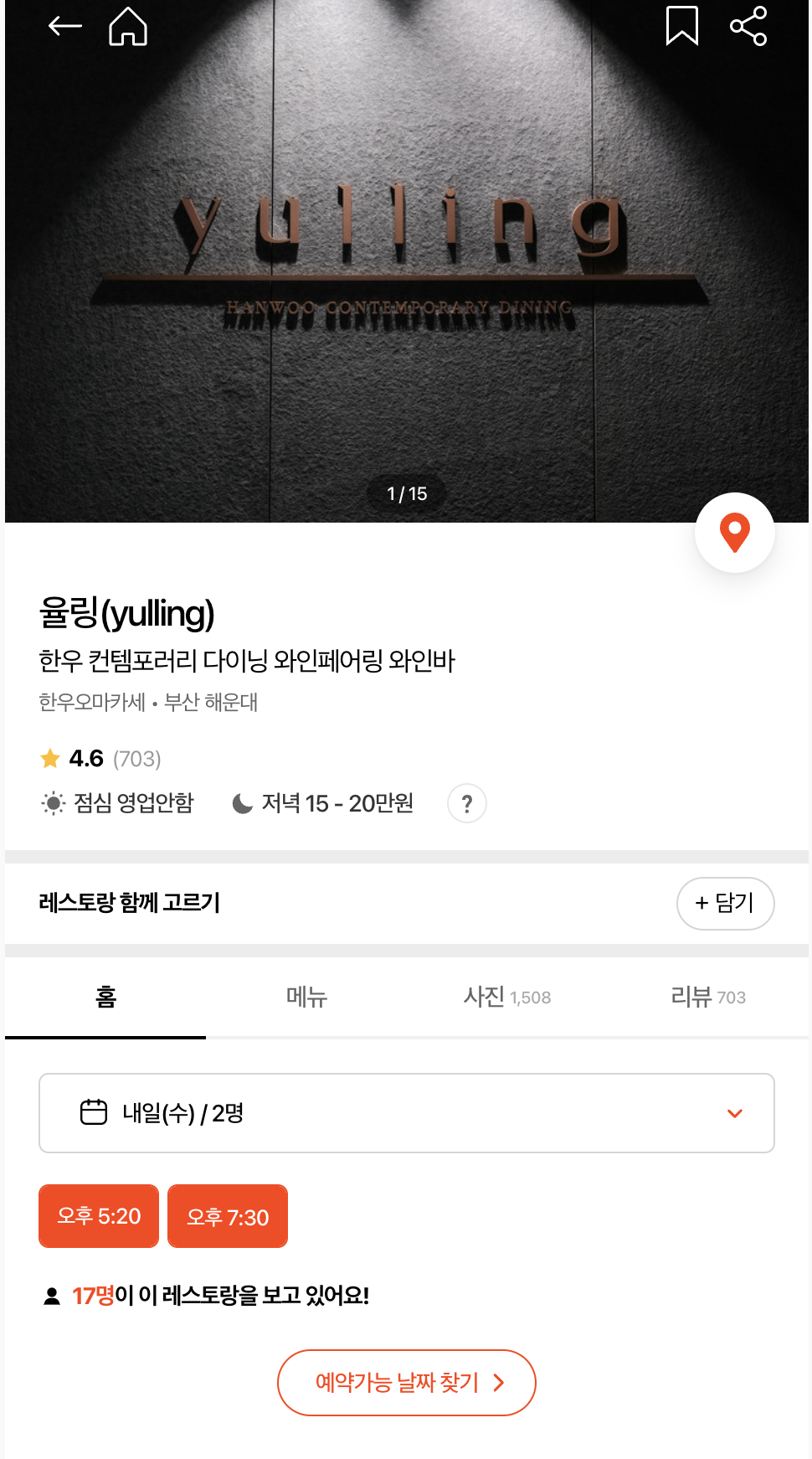
Task: Select the 오후 7:30 time slot
Action: click(227, 1216)
